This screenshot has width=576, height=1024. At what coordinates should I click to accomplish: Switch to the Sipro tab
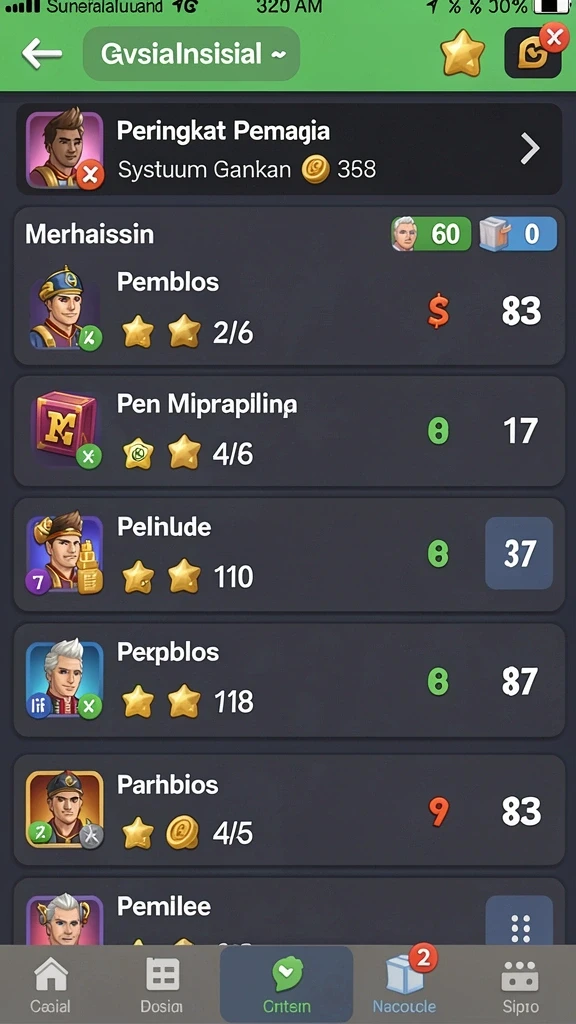tap(520, 985)
